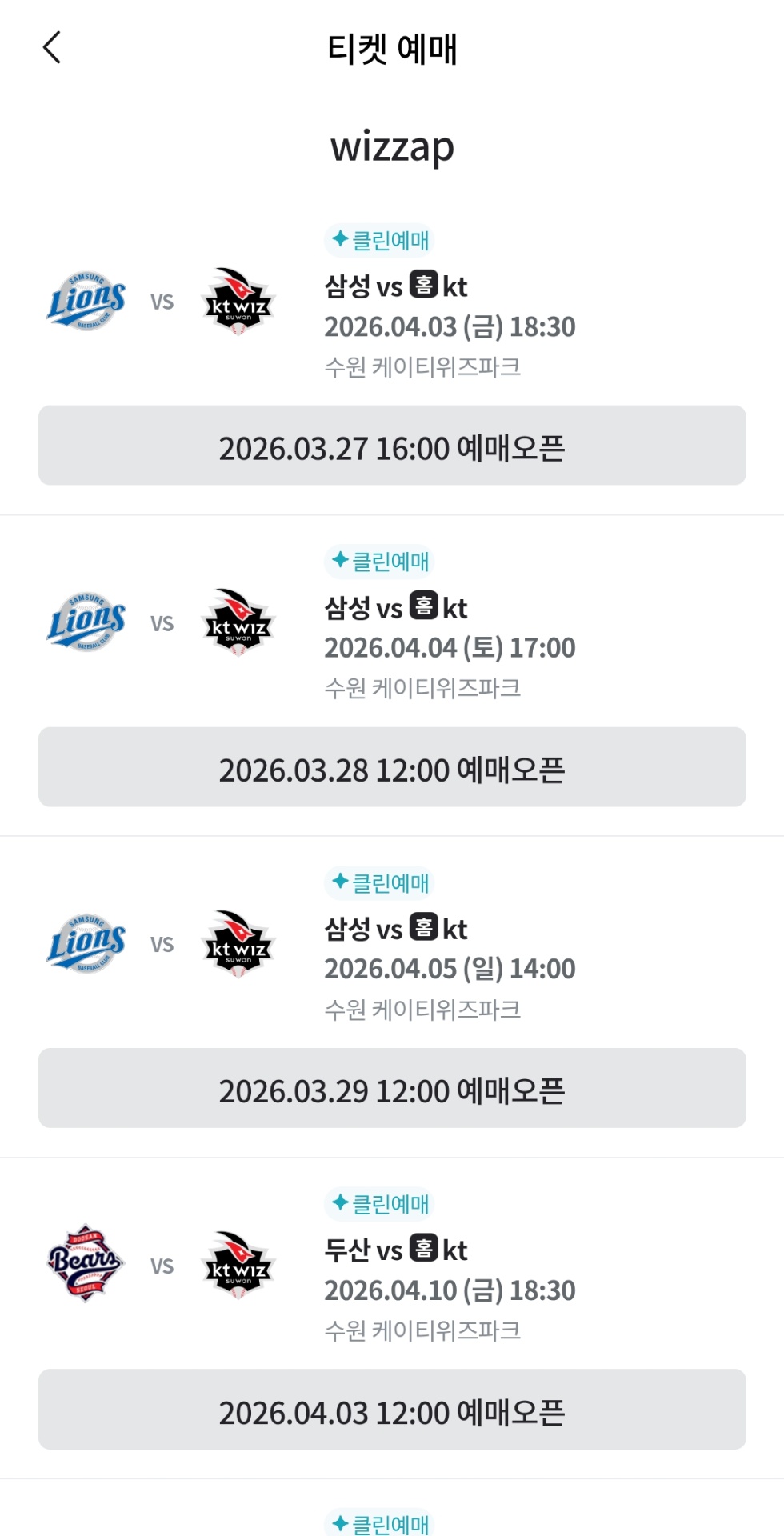Tap the 2026.03.29 12:00 예매오픈 button
The width and height of the screenshot is (784, 1536).
392,1088
